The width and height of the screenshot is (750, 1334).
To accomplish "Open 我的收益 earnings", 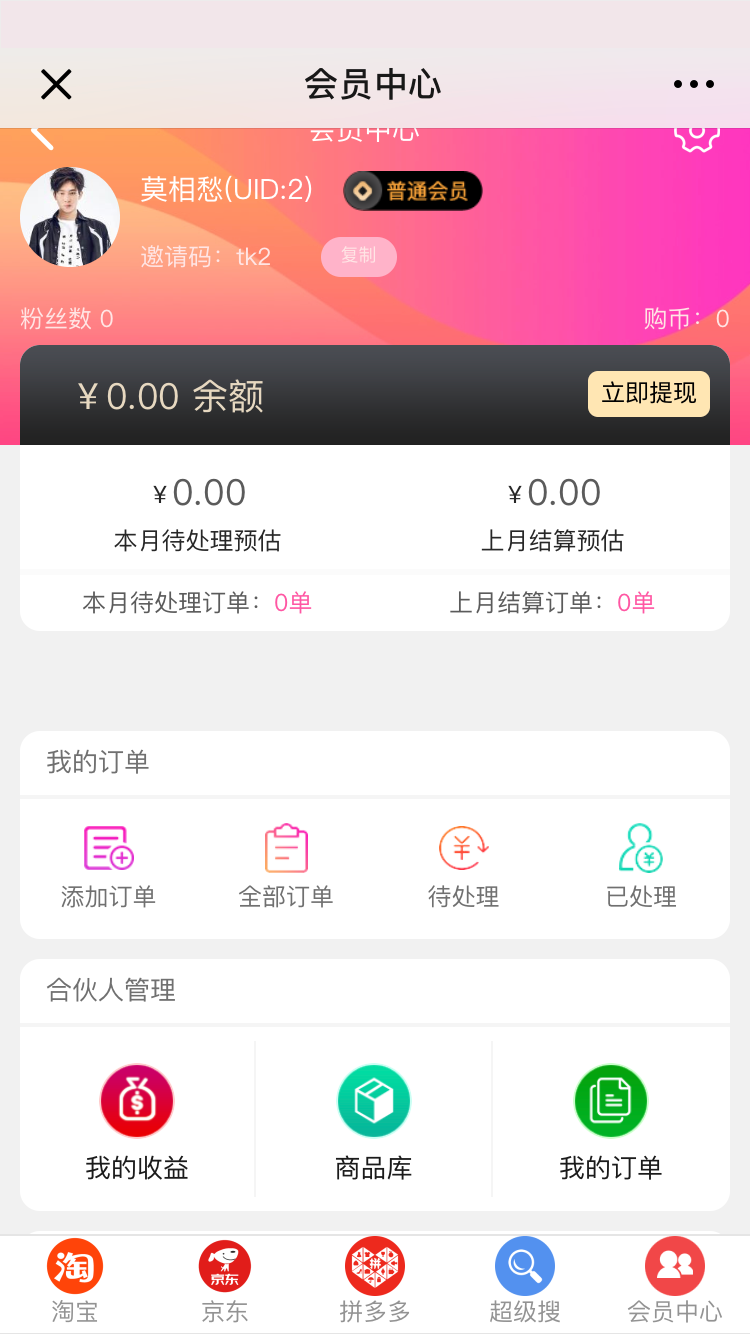I will tap(137, 1122).
